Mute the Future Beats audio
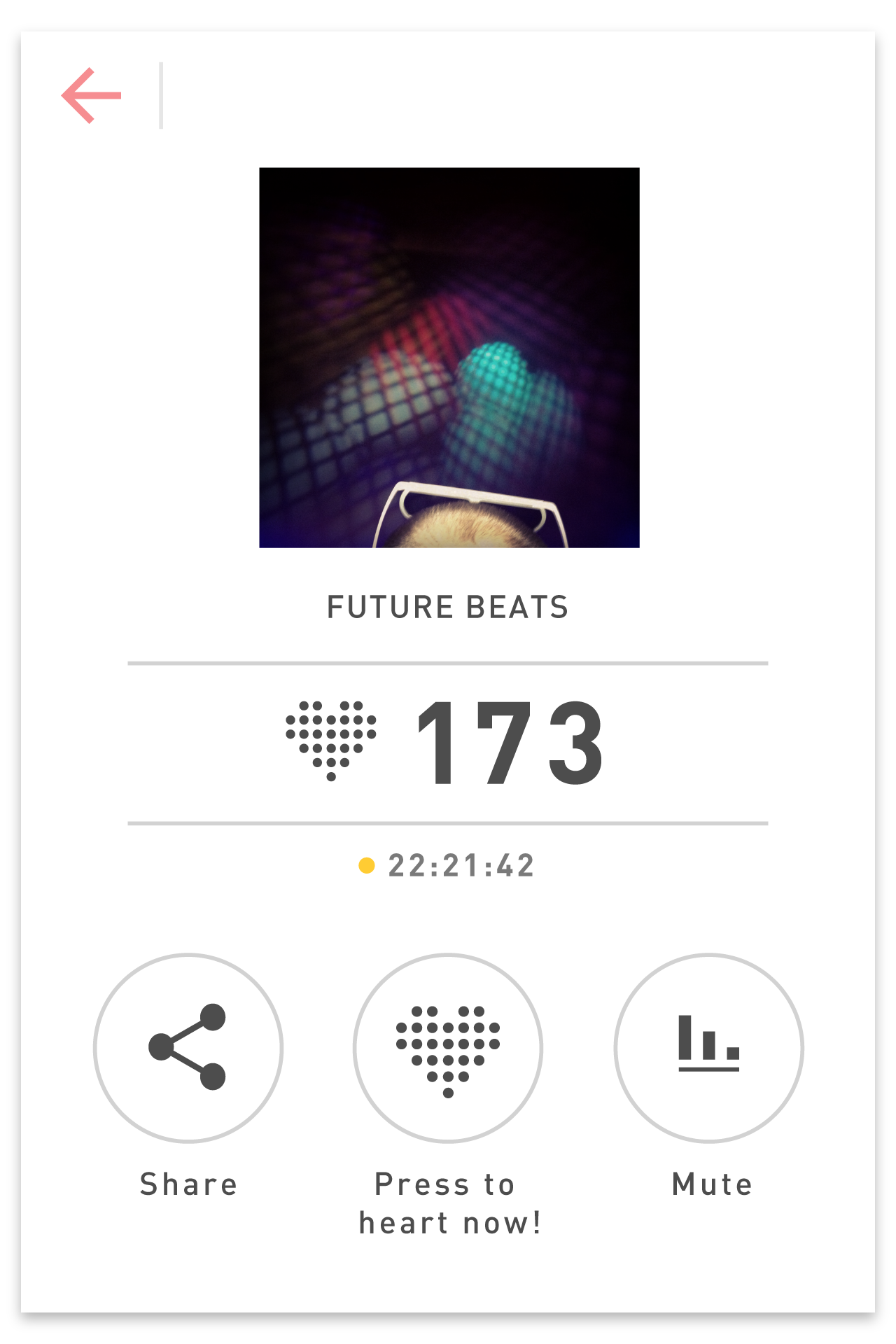This screenshot has width=896, height=1344. 708,1047
